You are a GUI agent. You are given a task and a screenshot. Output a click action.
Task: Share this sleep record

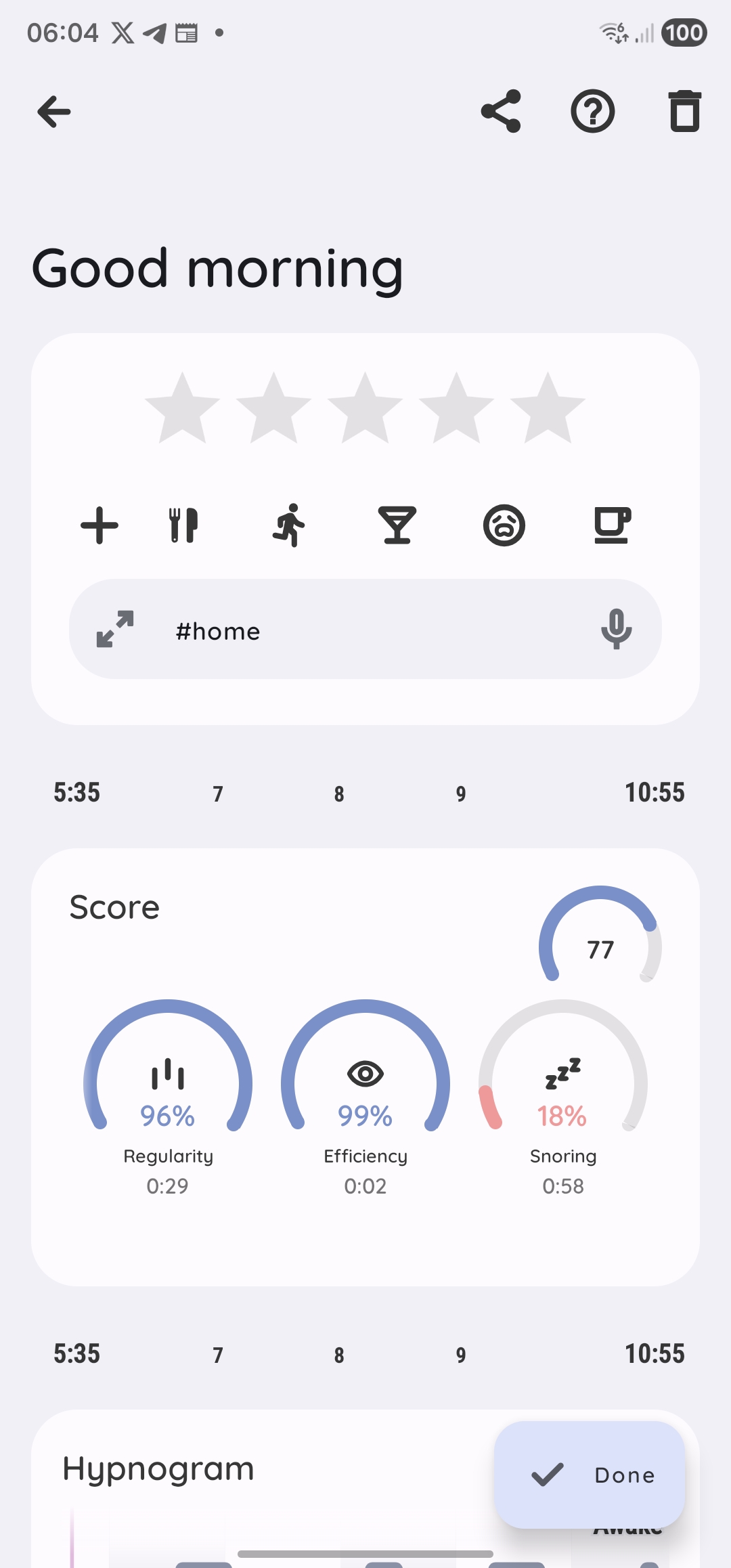pos(501,111)
